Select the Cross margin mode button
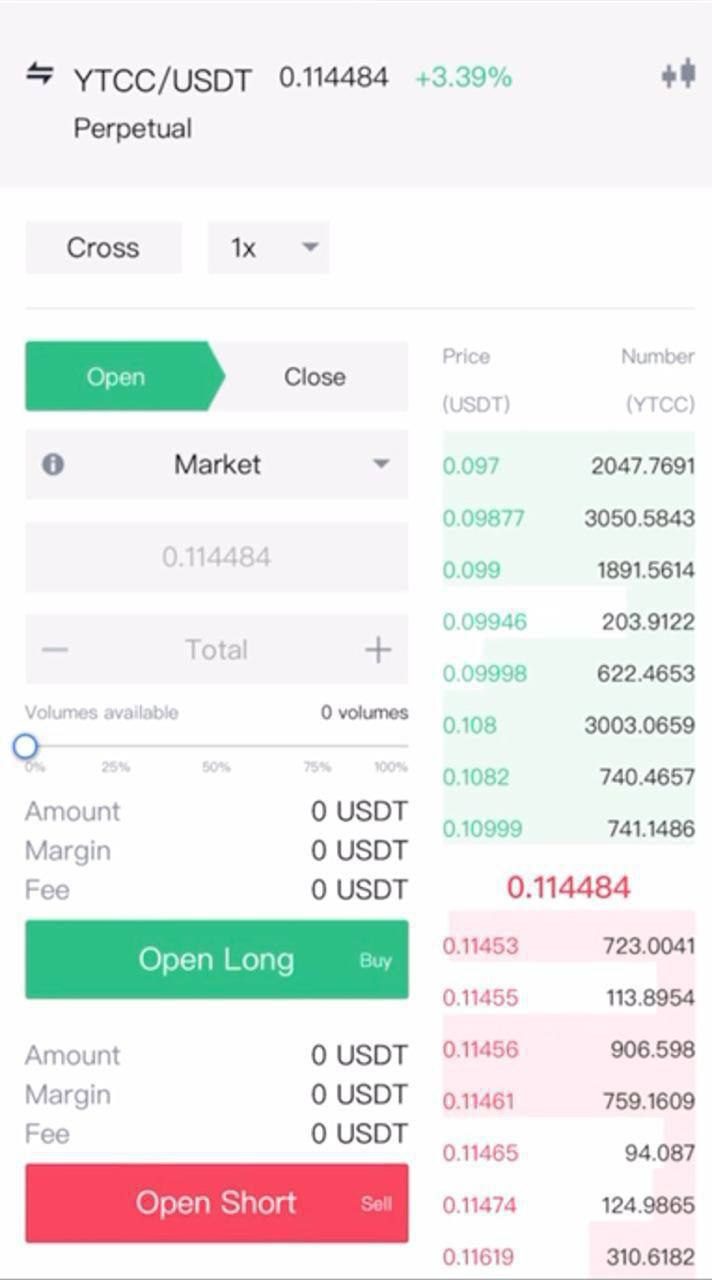 coord(103,248)
